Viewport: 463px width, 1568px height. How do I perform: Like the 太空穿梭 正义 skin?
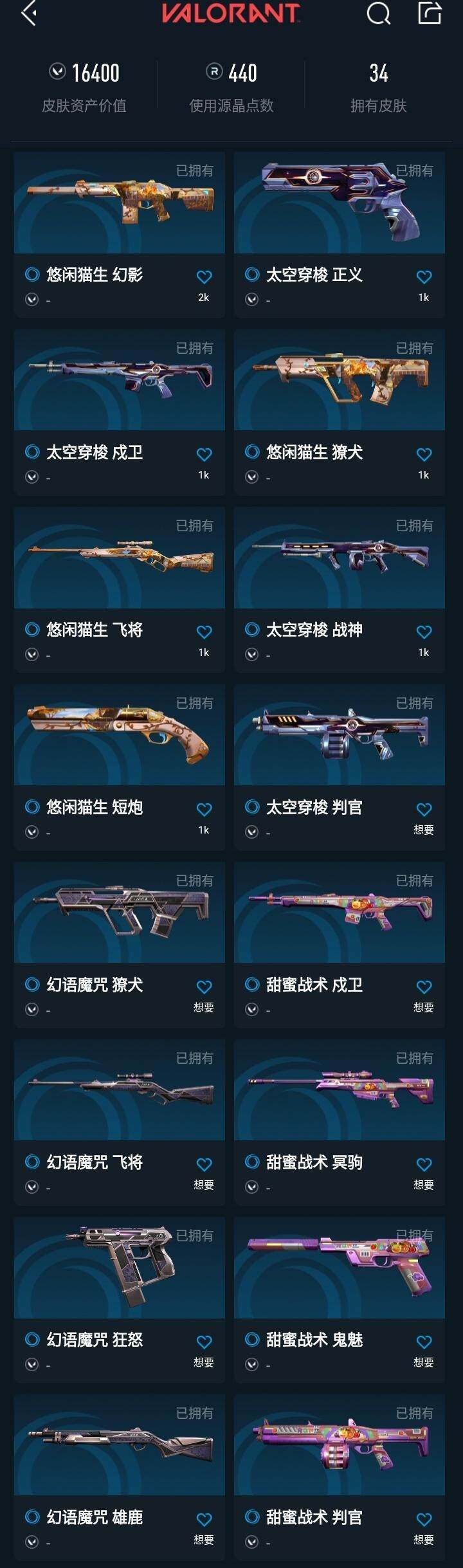coord(424,277)
